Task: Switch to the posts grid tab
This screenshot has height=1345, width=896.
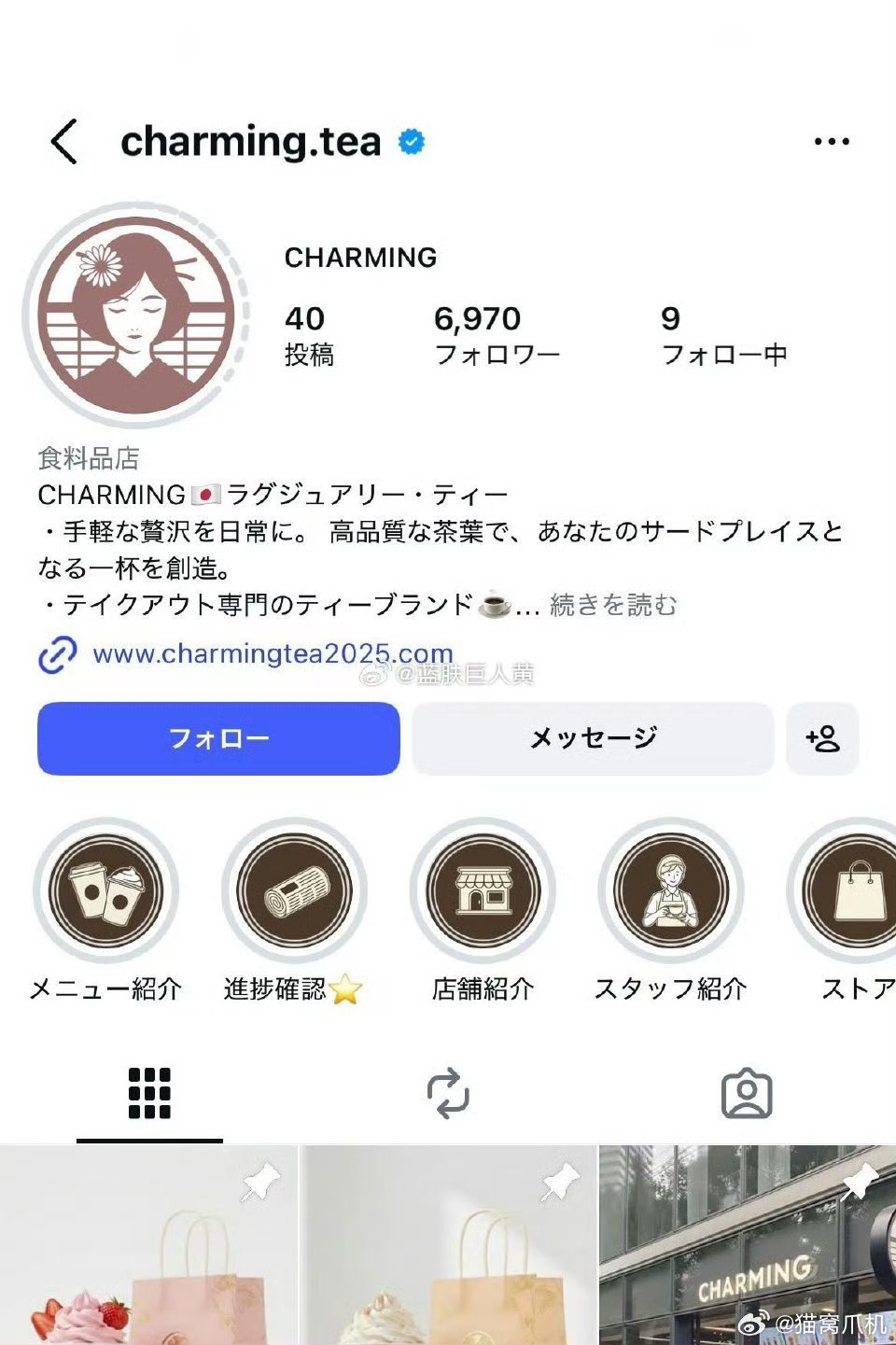Action: 149,1092
